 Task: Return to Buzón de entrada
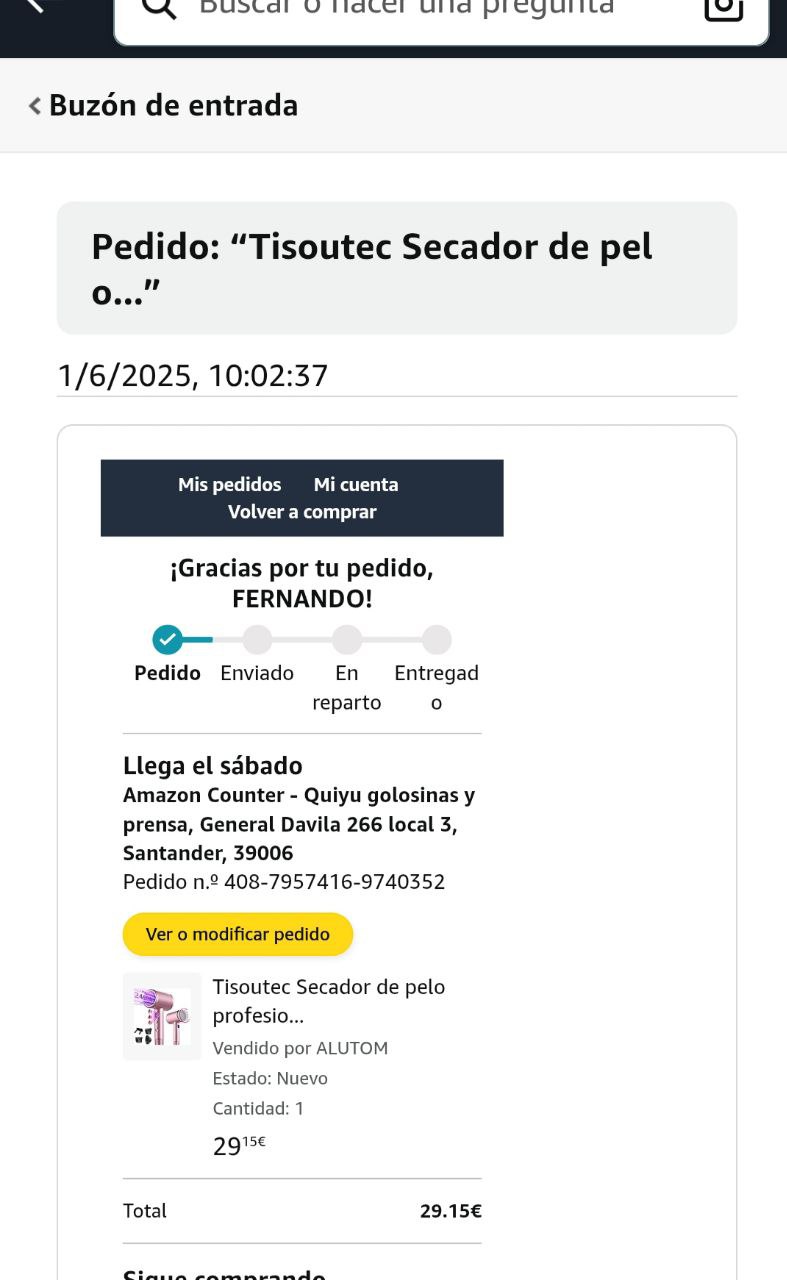tap(163, 106)
